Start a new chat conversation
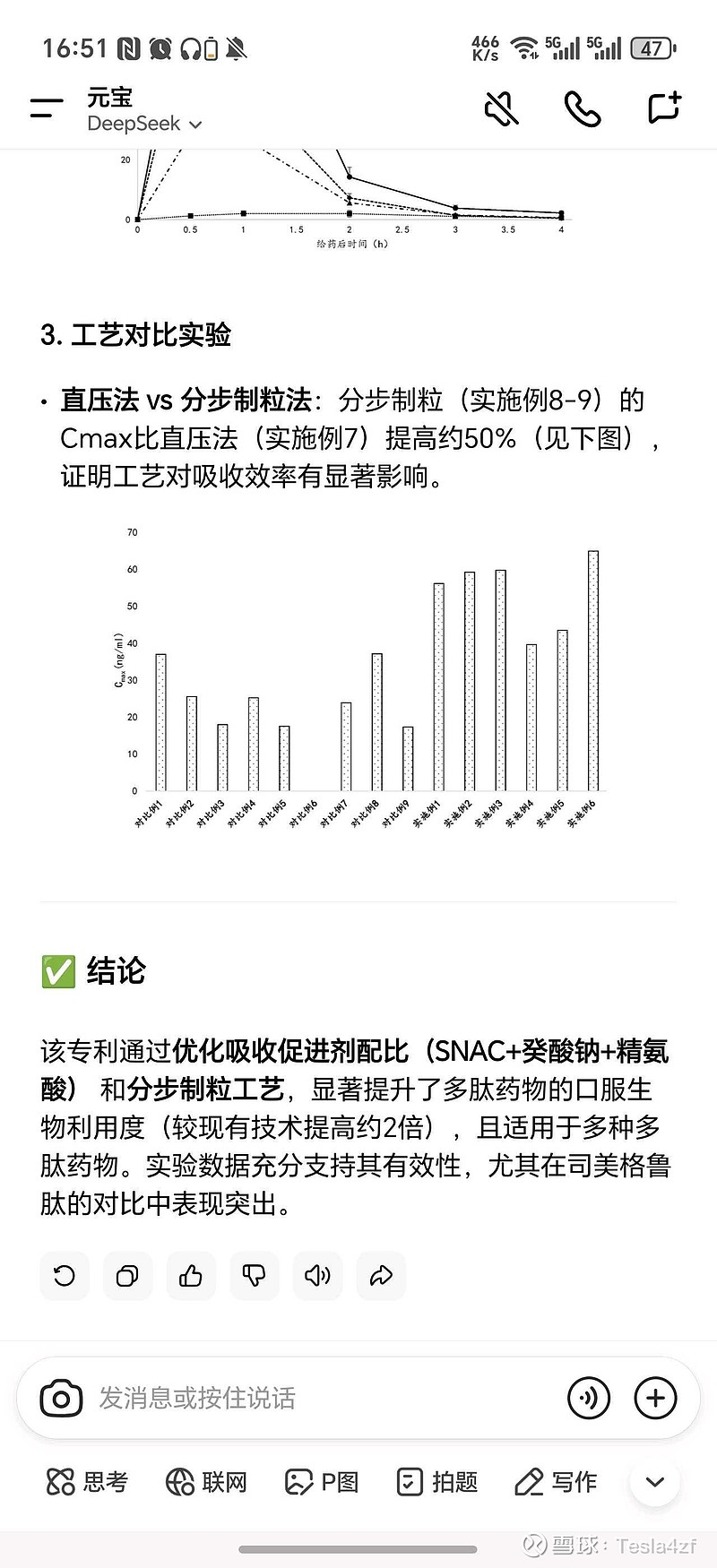This screenshot has height=1568, width=717. [x=663, y=107]
